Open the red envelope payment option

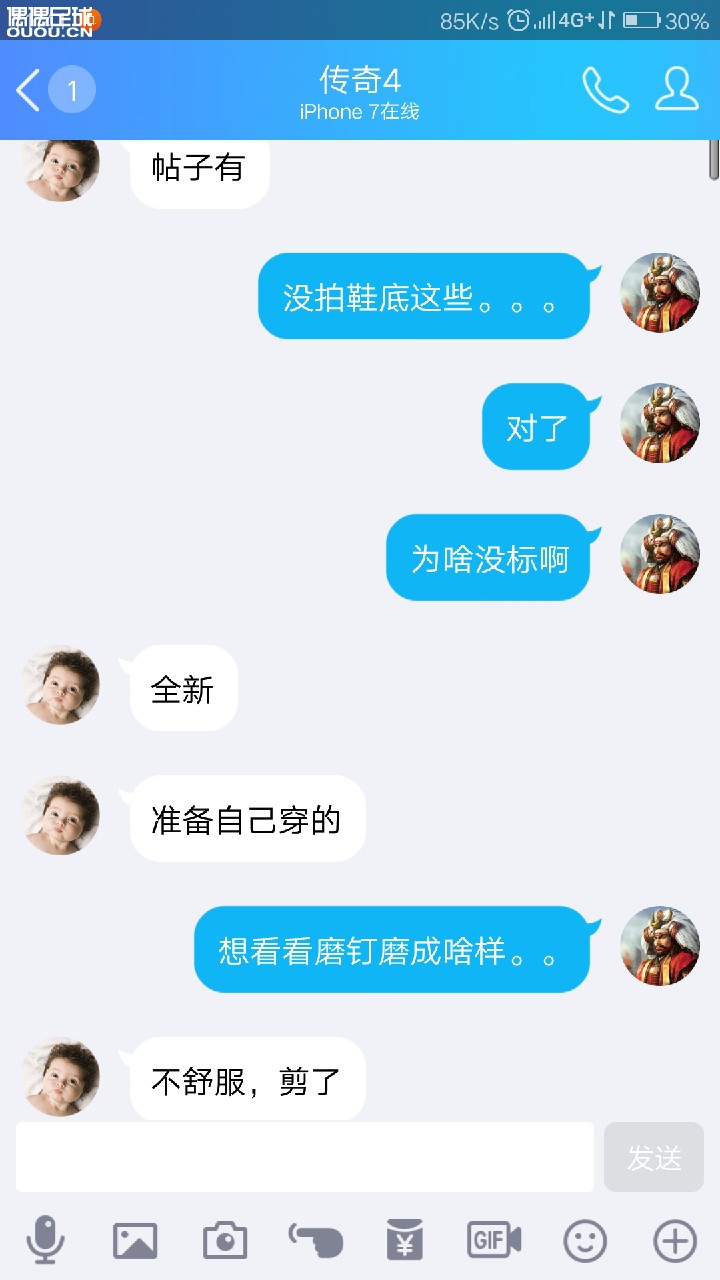pos(405,1241)
